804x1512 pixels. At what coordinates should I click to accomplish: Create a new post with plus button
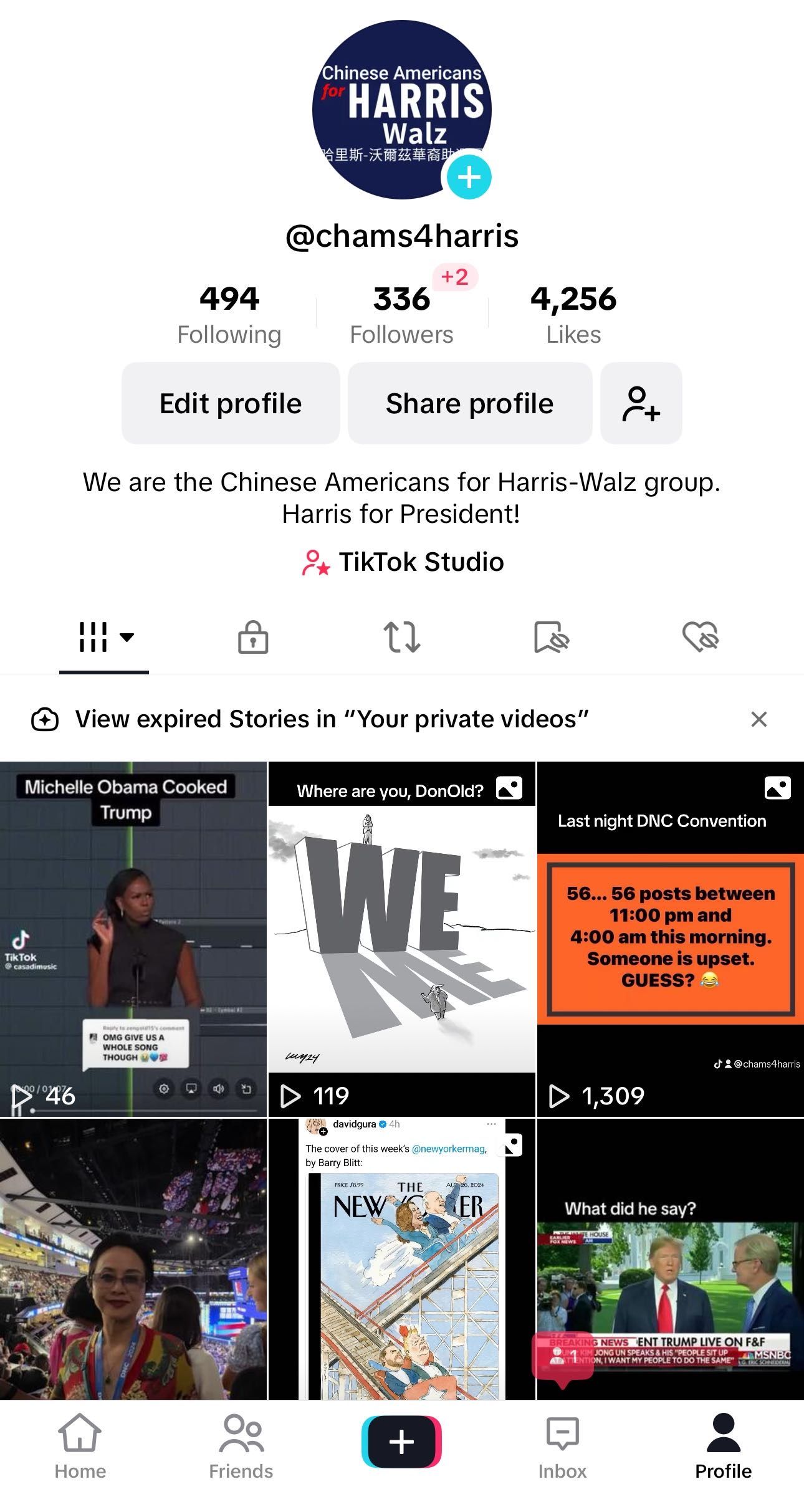click(401, 1442)
